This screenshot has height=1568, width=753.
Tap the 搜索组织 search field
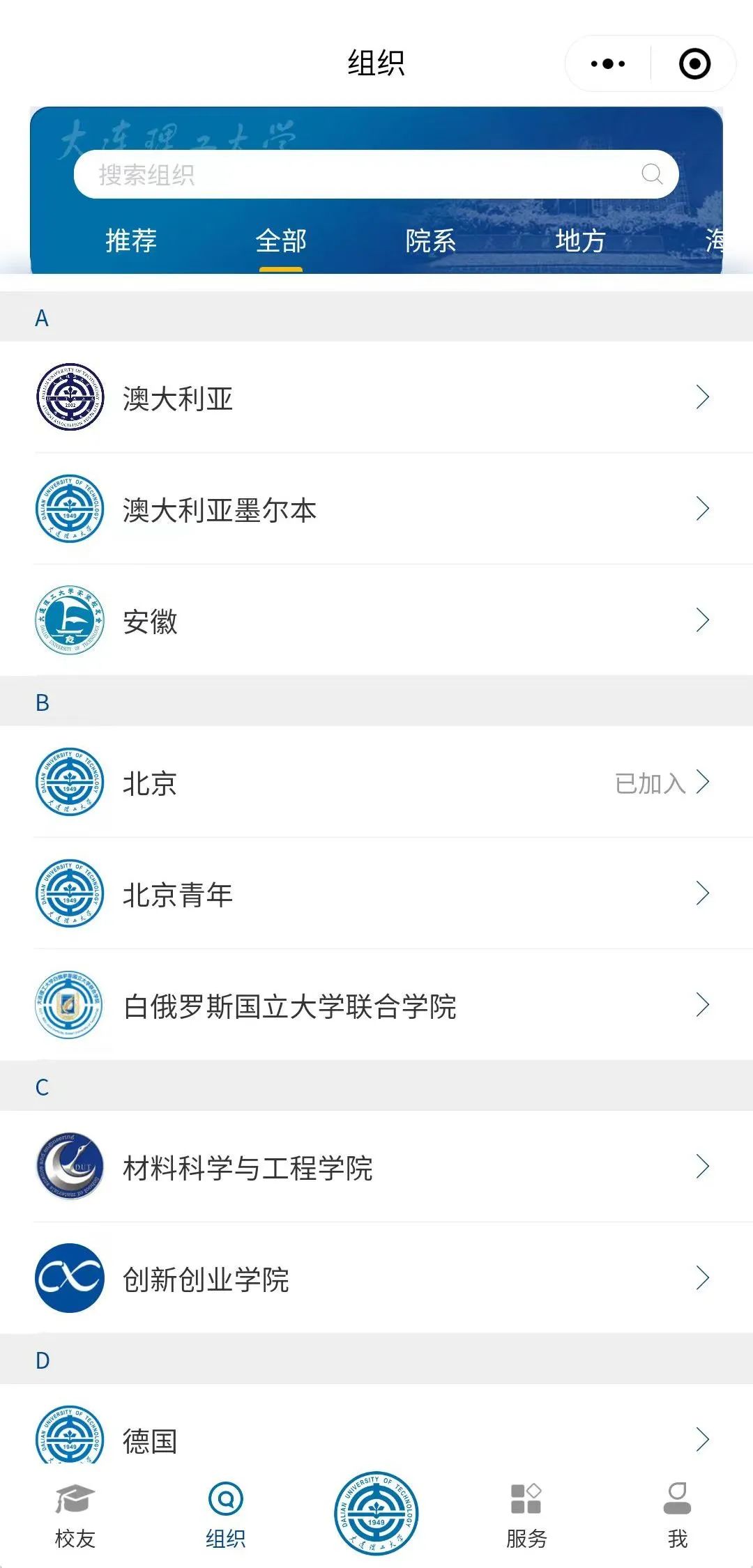pyautogui.click(x=363, y=174)
